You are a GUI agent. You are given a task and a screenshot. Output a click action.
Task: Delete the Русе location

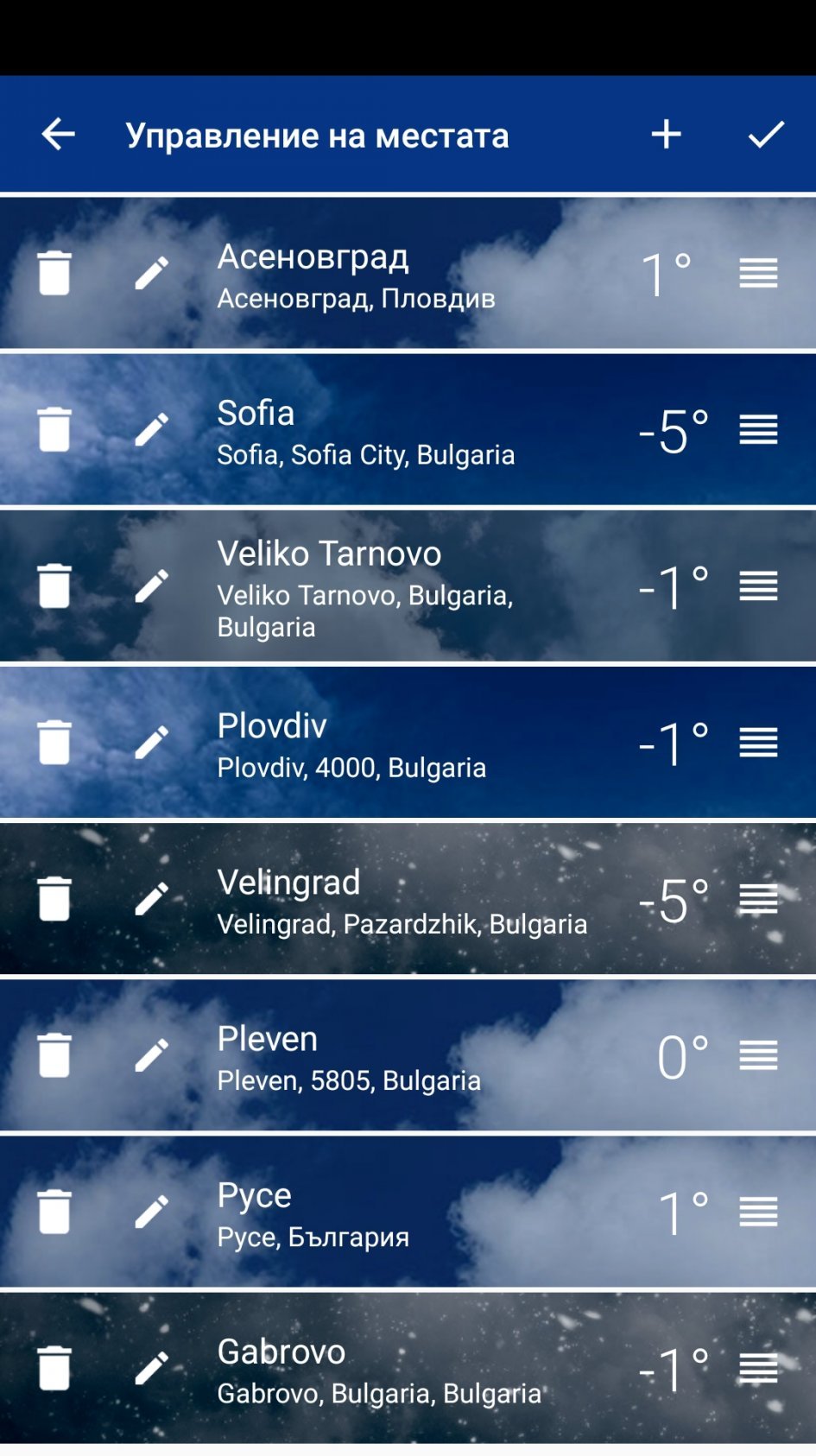coord(54,1212)
